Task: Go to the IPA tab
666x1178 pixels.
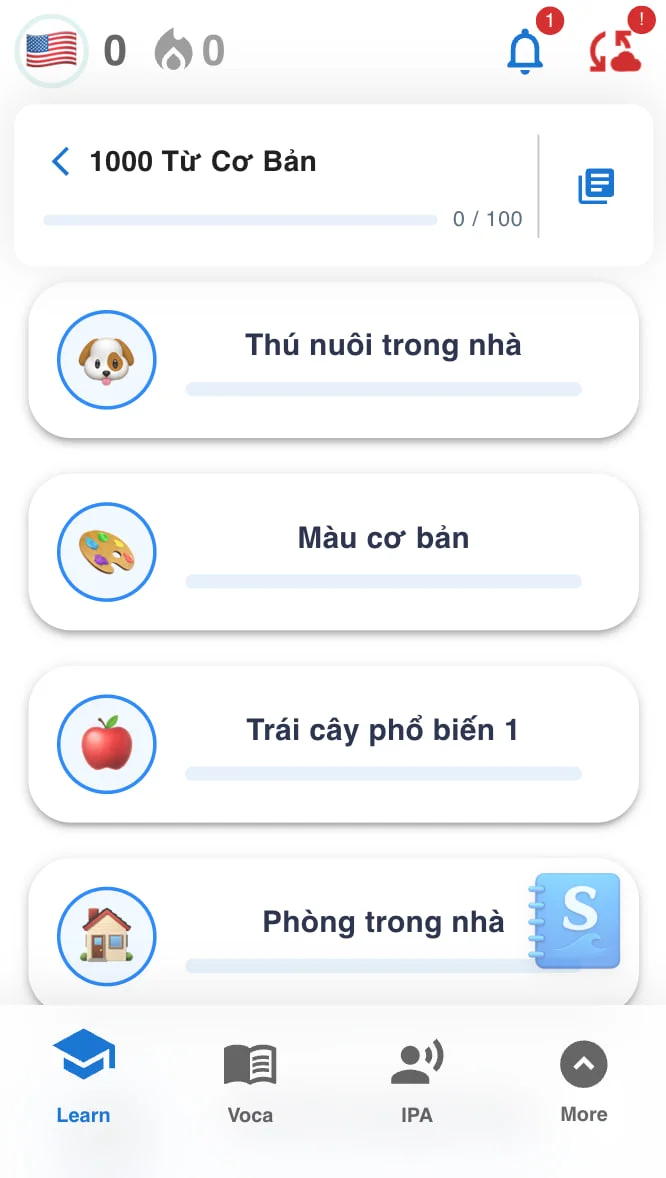Action: click(x=416, y=1076)
